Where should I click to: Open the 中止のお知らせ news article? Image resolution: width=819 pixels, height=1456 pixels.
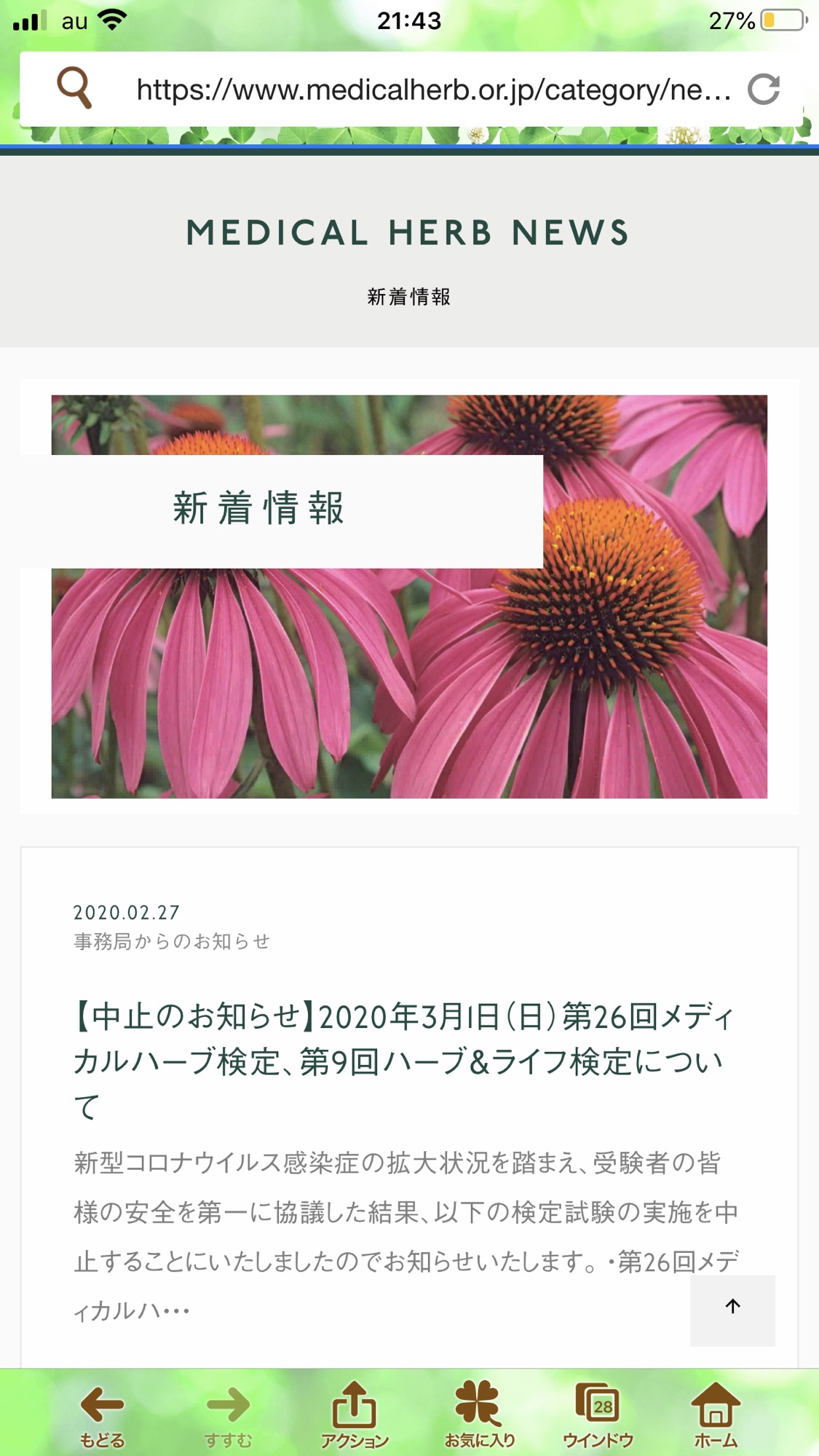(404, 1061)
